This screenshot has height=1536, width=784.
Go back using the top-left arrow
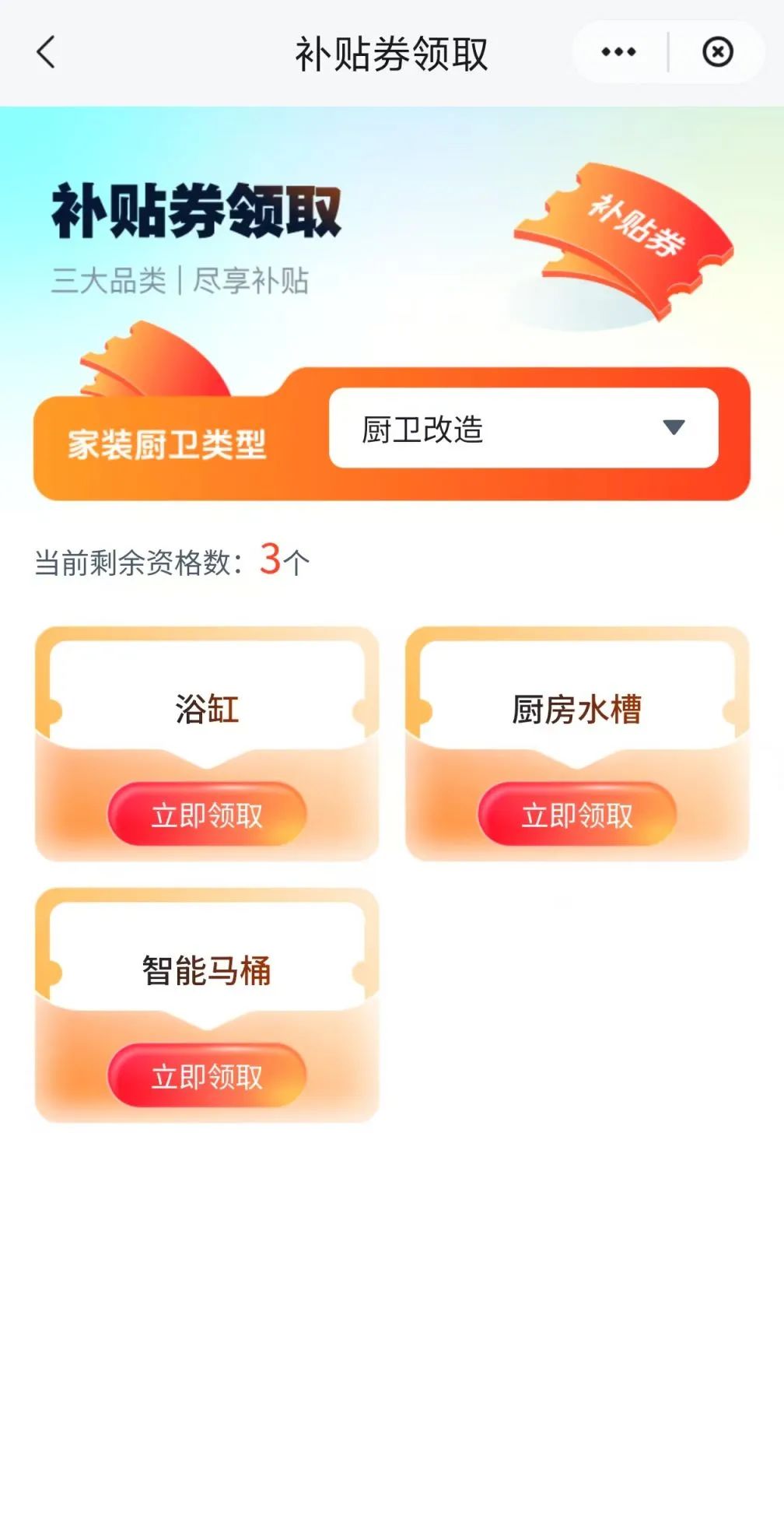[47, 53]
